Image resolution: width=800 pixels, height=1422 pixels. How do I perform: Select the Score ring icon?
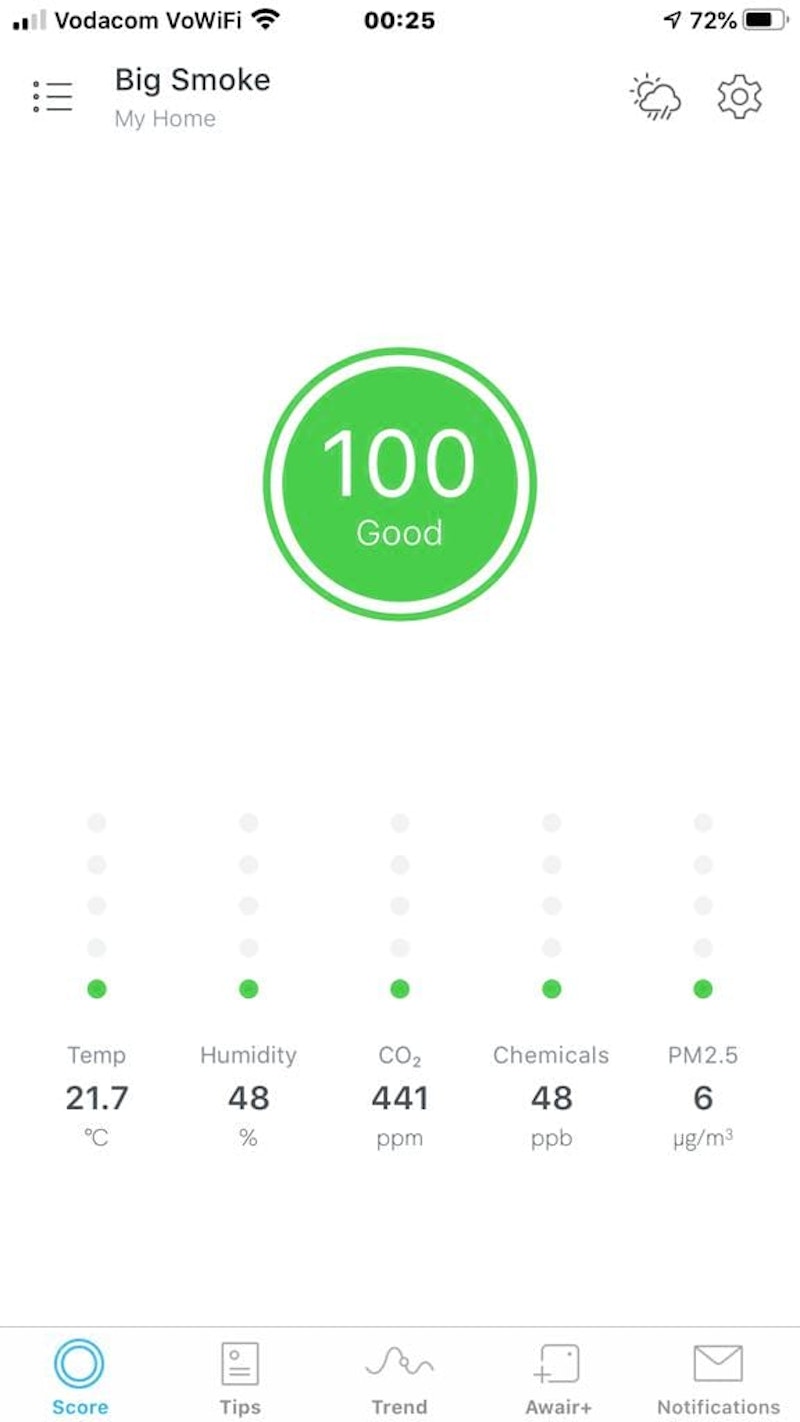tap(79, 1361)
